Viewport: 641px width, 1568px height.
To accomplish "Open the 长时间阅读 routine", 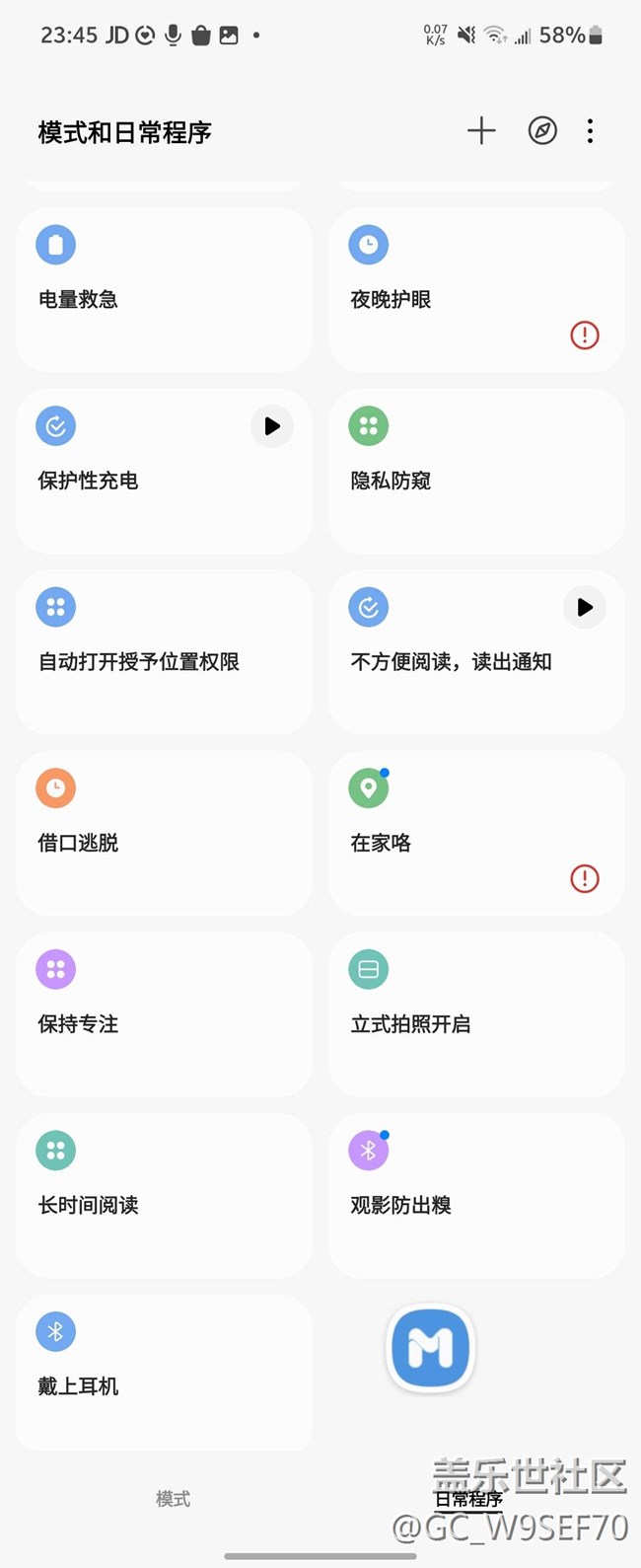I will (x=164, y=1195).
